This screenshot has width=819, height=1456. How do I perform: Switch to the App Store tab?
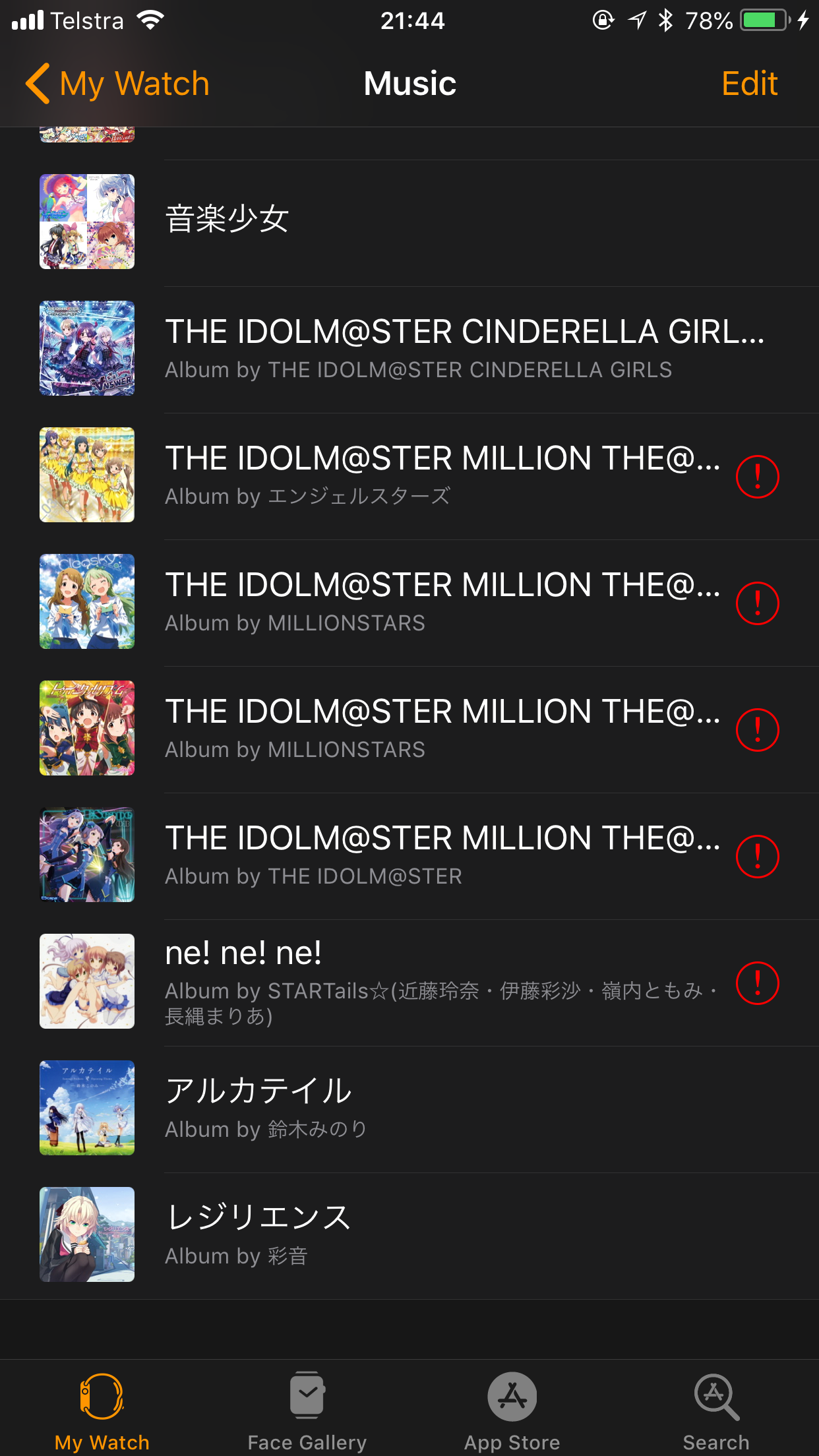point(512,1411)
